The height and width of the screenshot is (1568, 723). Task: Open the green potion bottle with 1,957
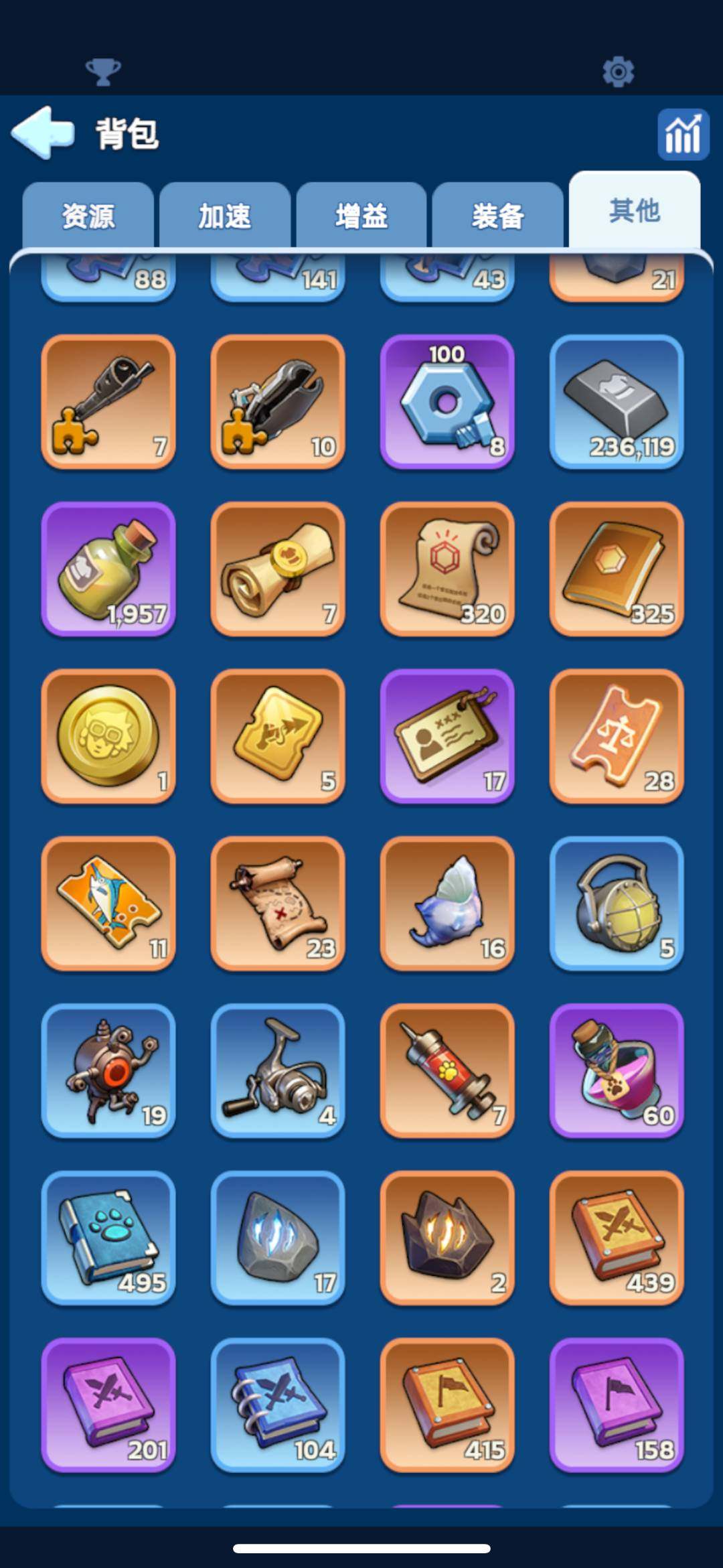click(108, 569)
